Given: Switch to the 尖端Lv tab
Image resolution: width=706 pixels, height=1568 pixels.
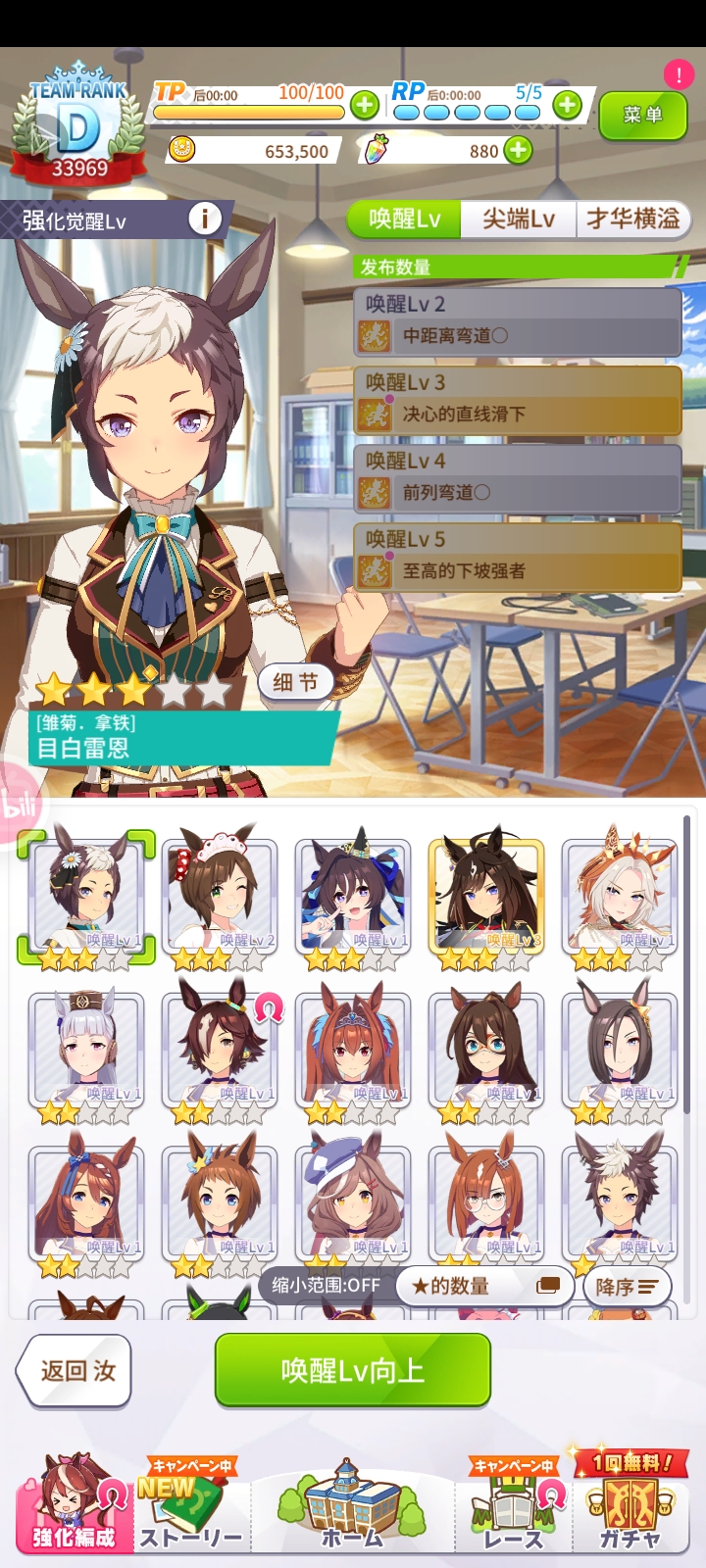Looking at the screenshot, I should (518, 219).
